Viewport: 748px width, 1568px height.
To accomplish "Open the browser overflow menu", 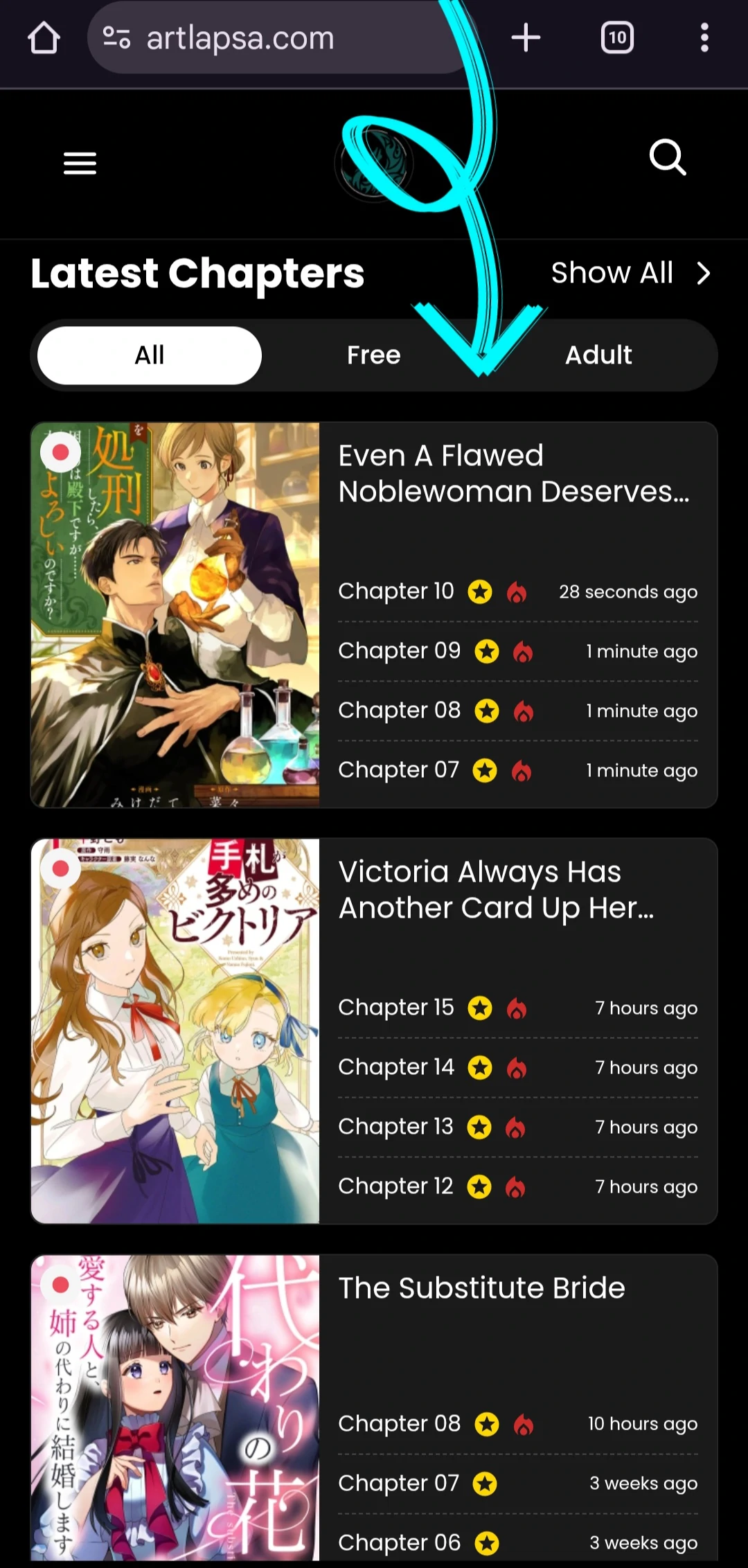I will [x=704, y=38].
